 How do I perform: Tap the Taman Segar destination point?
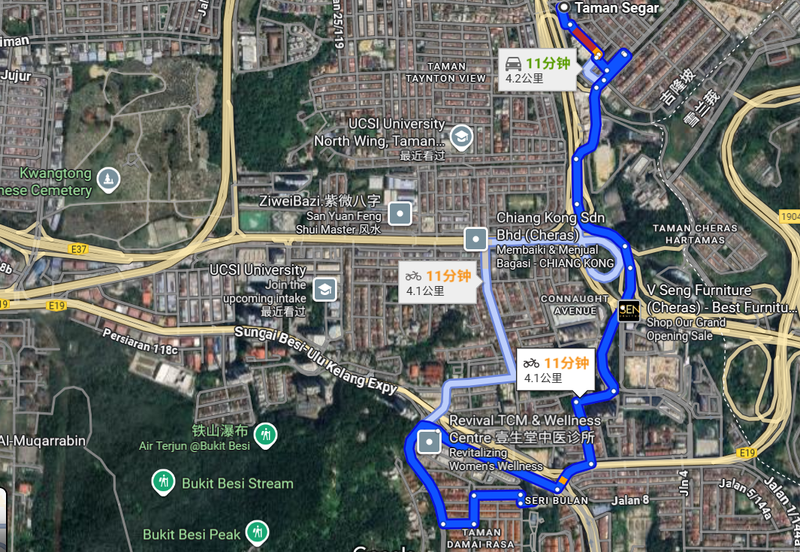click(564, 8)
